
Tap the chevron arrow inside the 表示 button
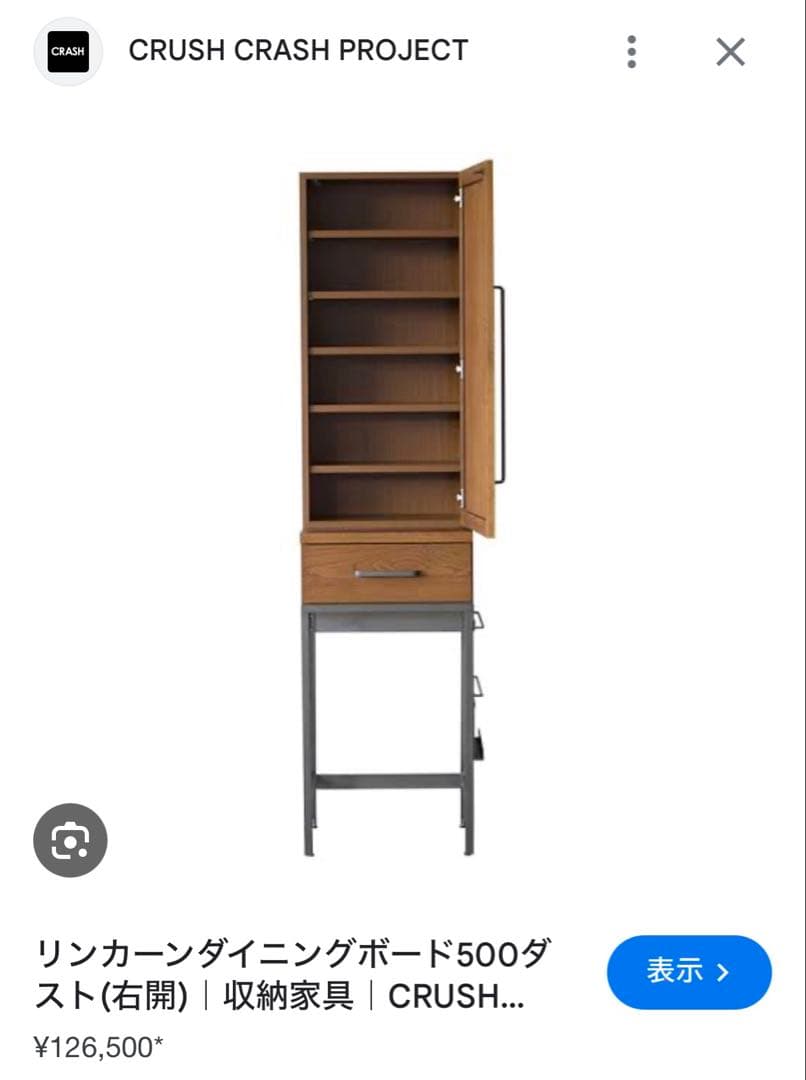[x=722, y=971]
